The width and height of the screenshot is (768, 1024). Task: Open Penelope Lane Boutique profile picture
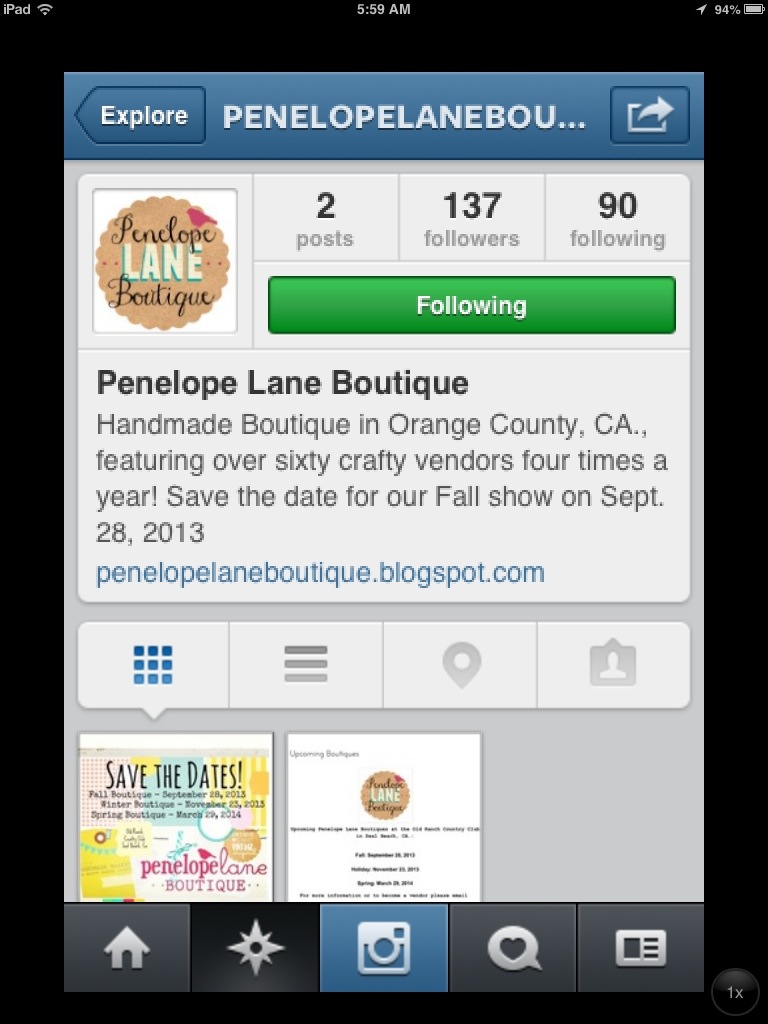[164, 261]
